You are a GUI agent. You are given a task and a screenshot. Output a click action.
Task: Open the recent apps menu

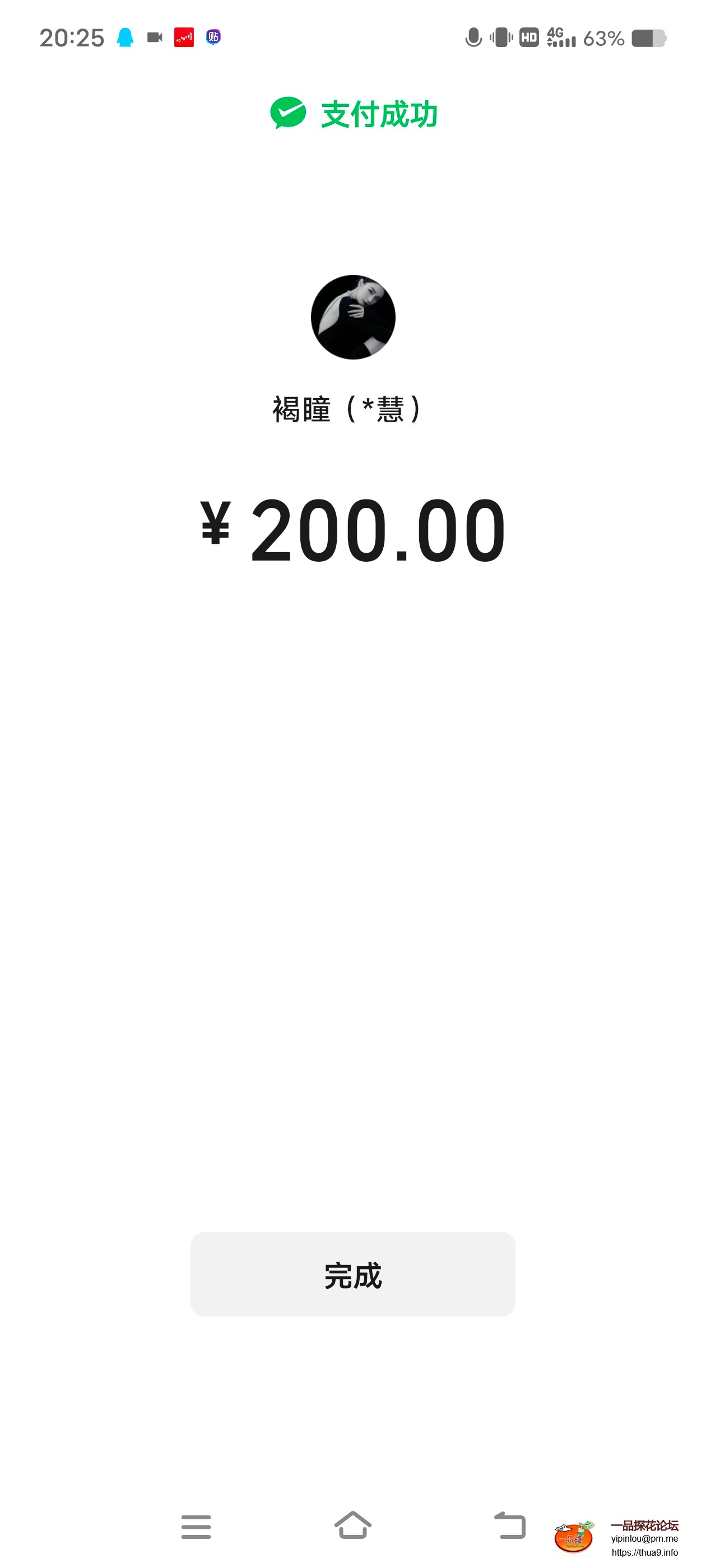tap(196, 1527)
